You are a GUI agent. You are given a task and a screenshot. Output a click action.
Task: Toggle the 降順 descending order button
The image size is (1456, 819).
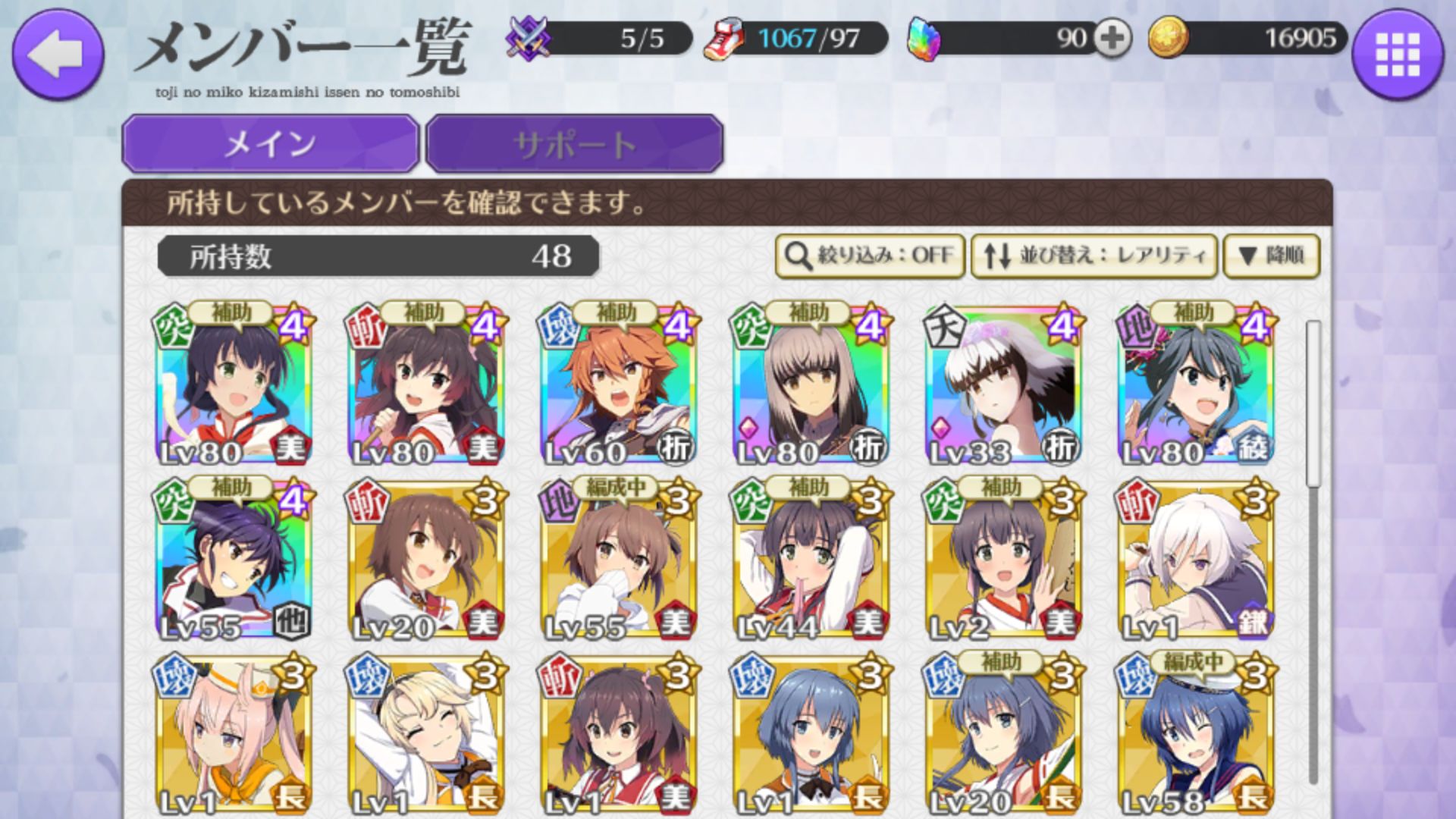(x=1271, y=256)
